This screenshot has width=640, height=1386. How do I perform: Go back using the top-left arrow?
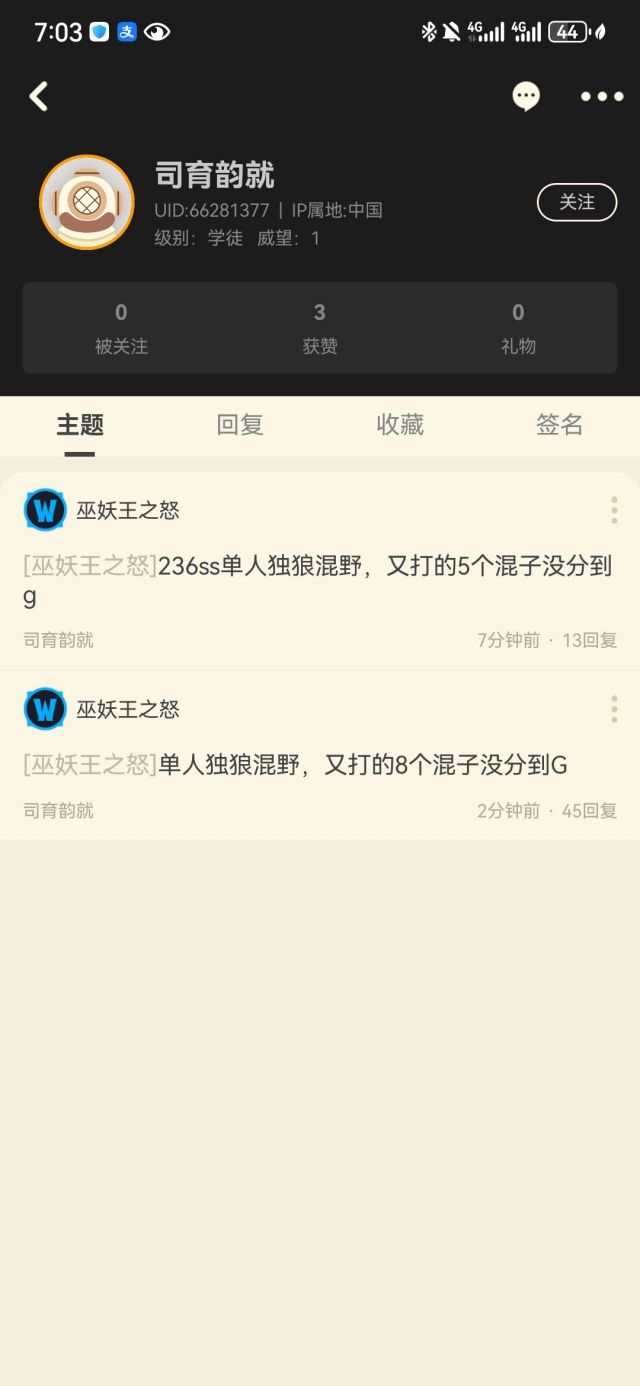tap(39, 96)
